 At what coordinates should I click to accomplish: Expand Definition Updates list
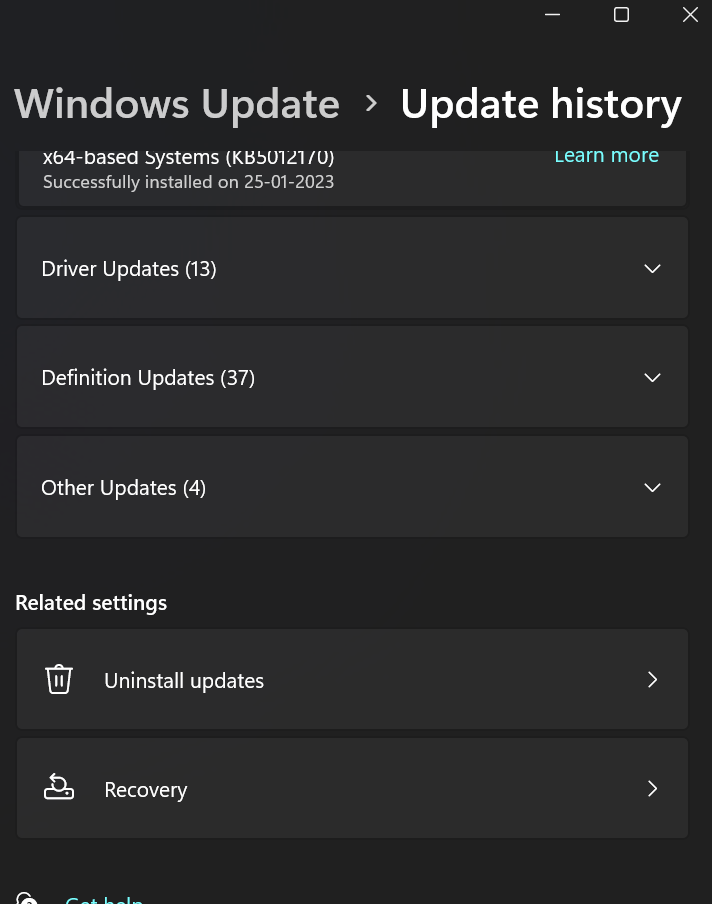click(x=352, y=378)
